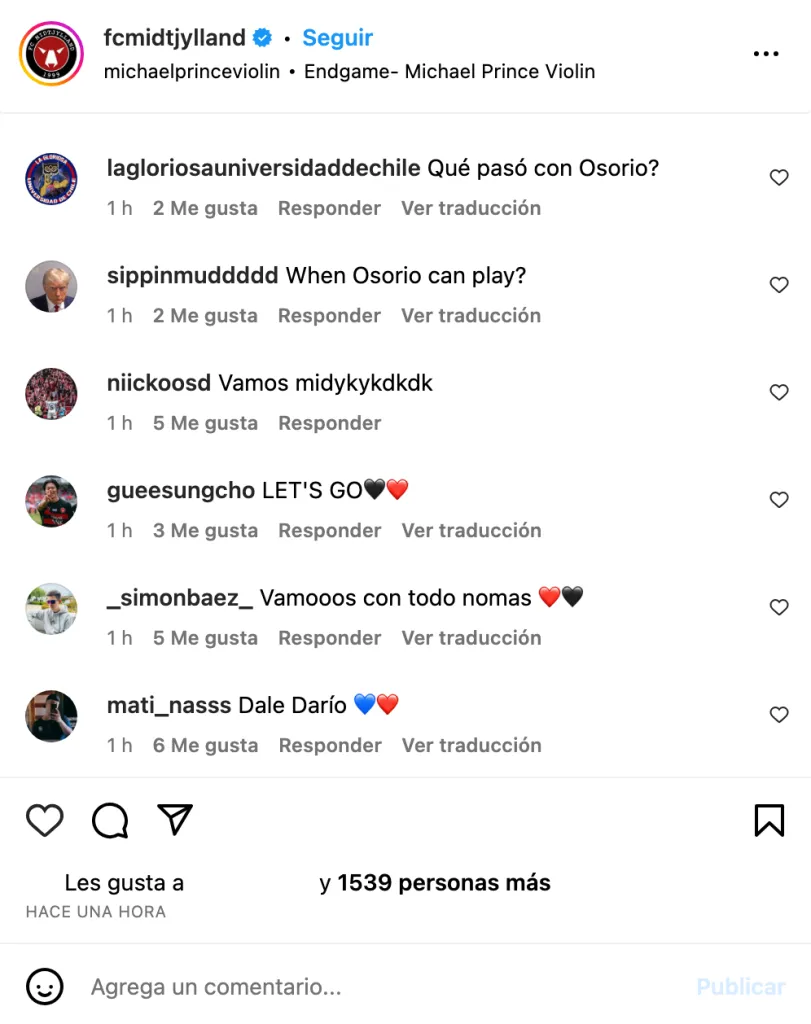Open the post overflow menu
This screenshot has width=811, height=1024.
pyautogui.click(x=765, y=54)
